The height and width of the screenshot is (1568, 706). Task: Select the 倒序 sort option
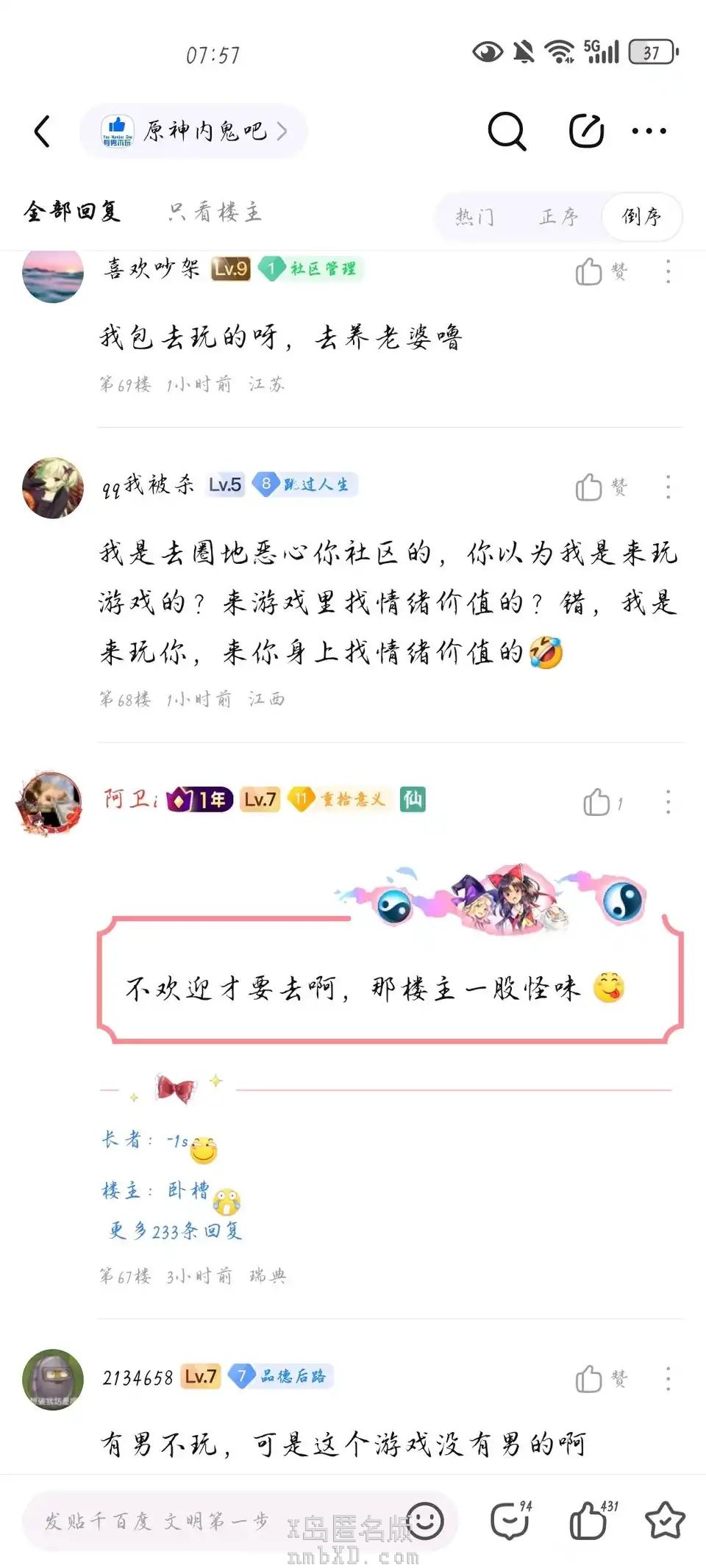tap(641, 216)
